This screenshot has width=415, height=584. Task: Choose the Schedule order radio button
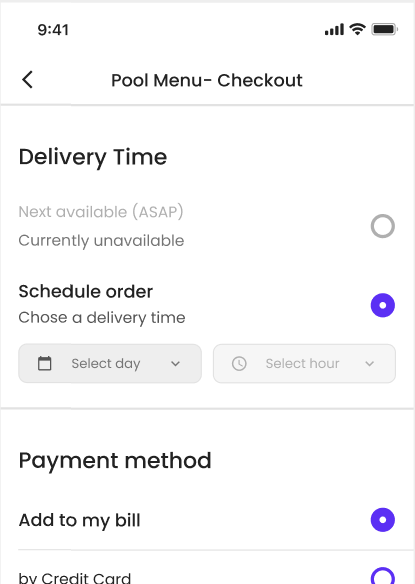pyautogui.click(x=383, y=305)
